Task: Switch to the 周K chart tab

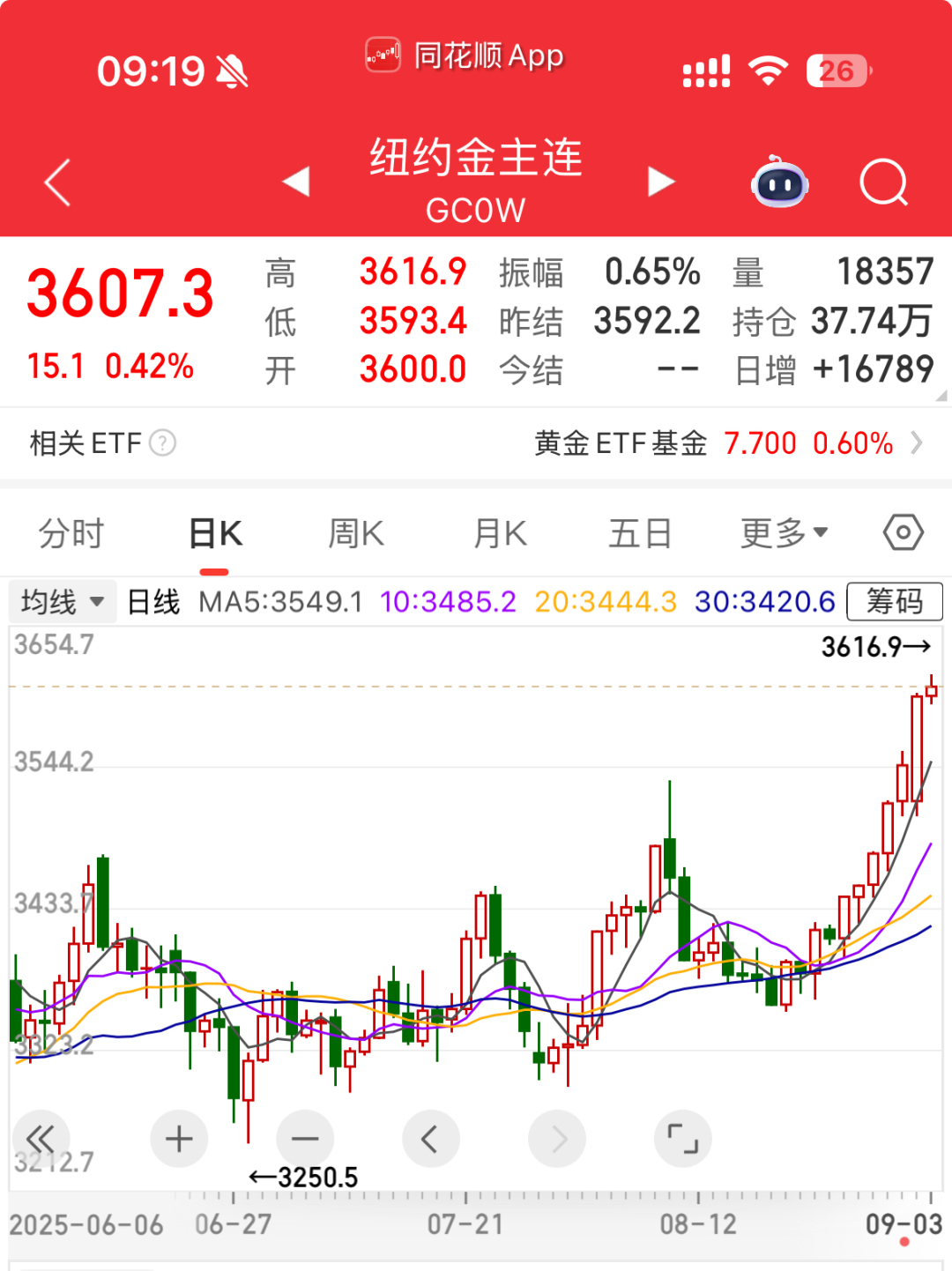Action: [355, 533]
